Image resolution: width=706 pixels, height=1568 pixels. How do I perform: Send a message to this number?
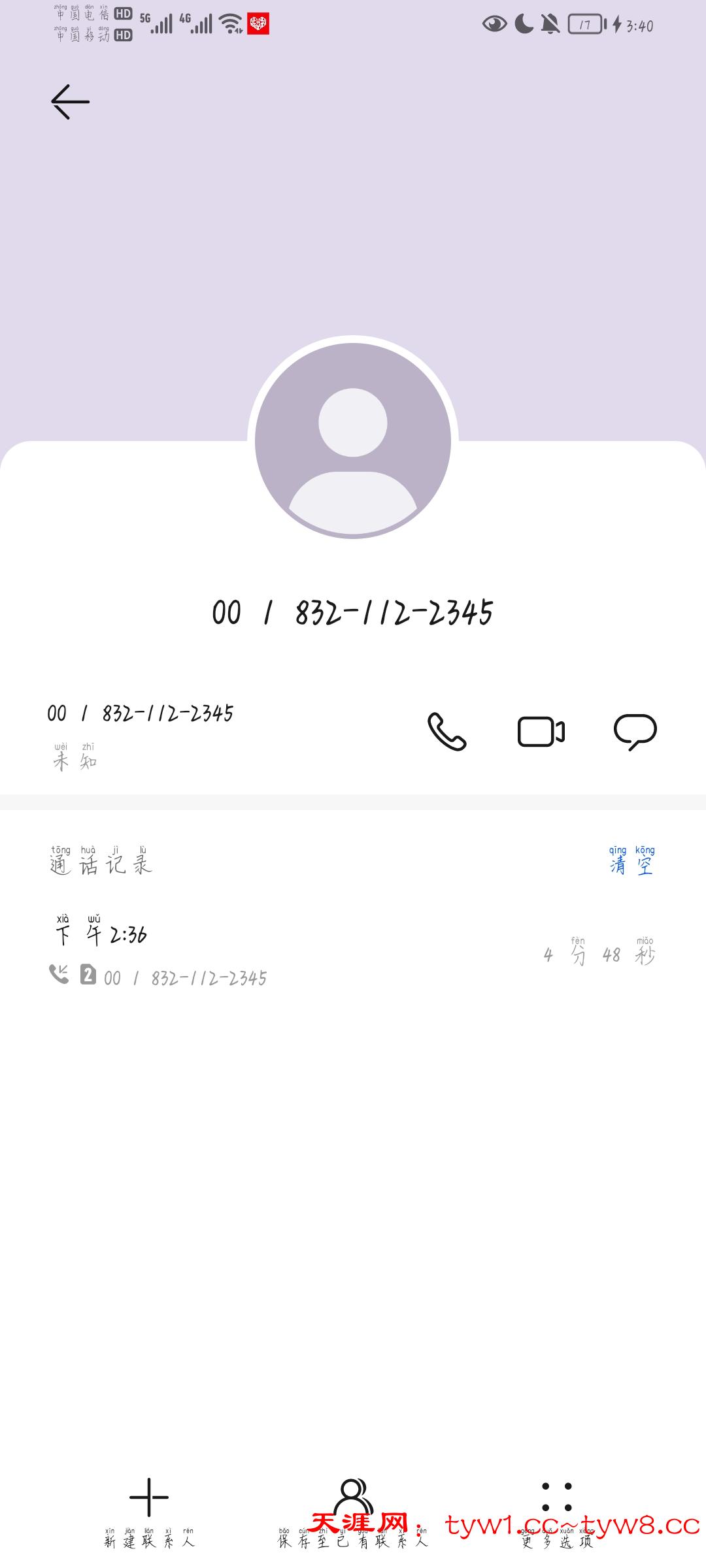pos(635,731)
